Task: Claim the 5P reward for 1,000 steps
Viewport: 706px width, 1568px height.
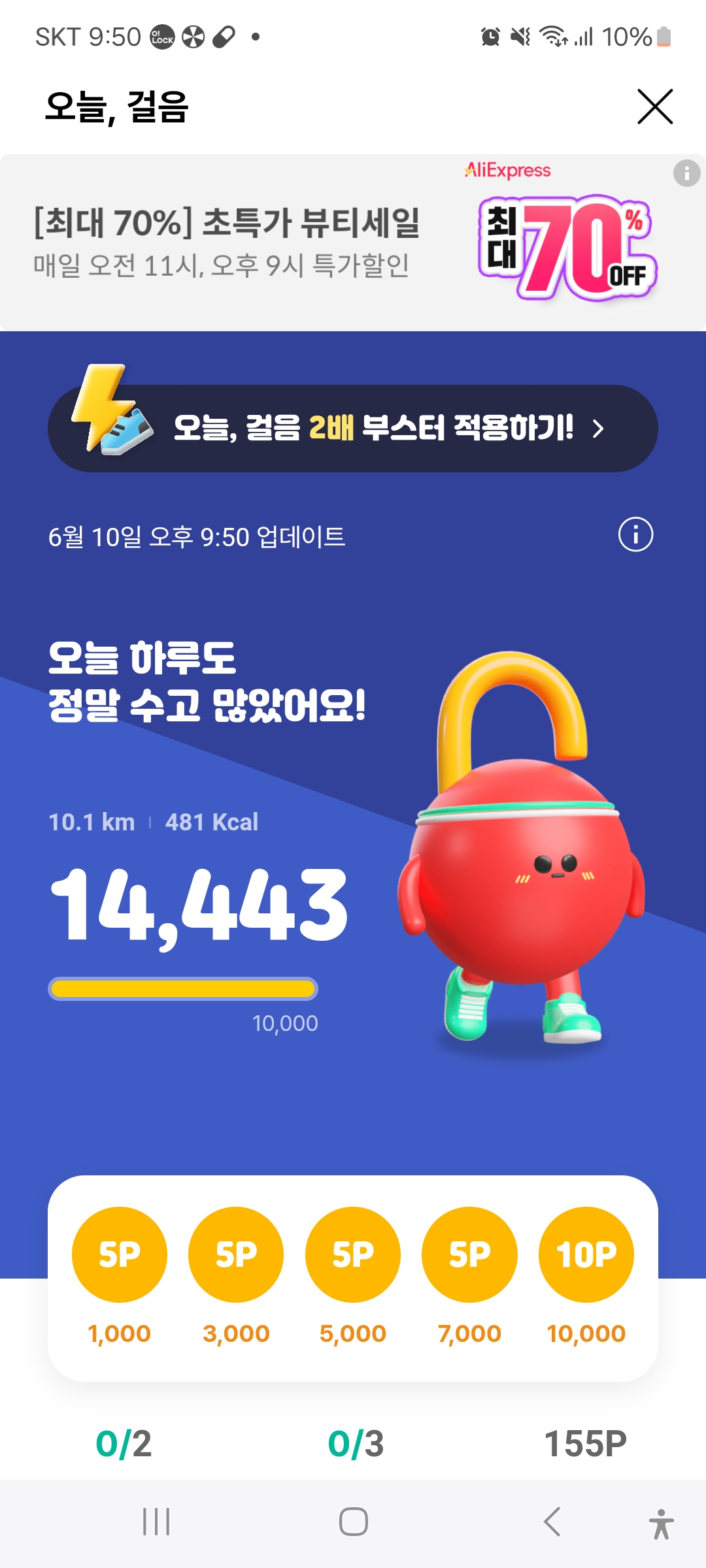Action: (x=120, y=1254)
